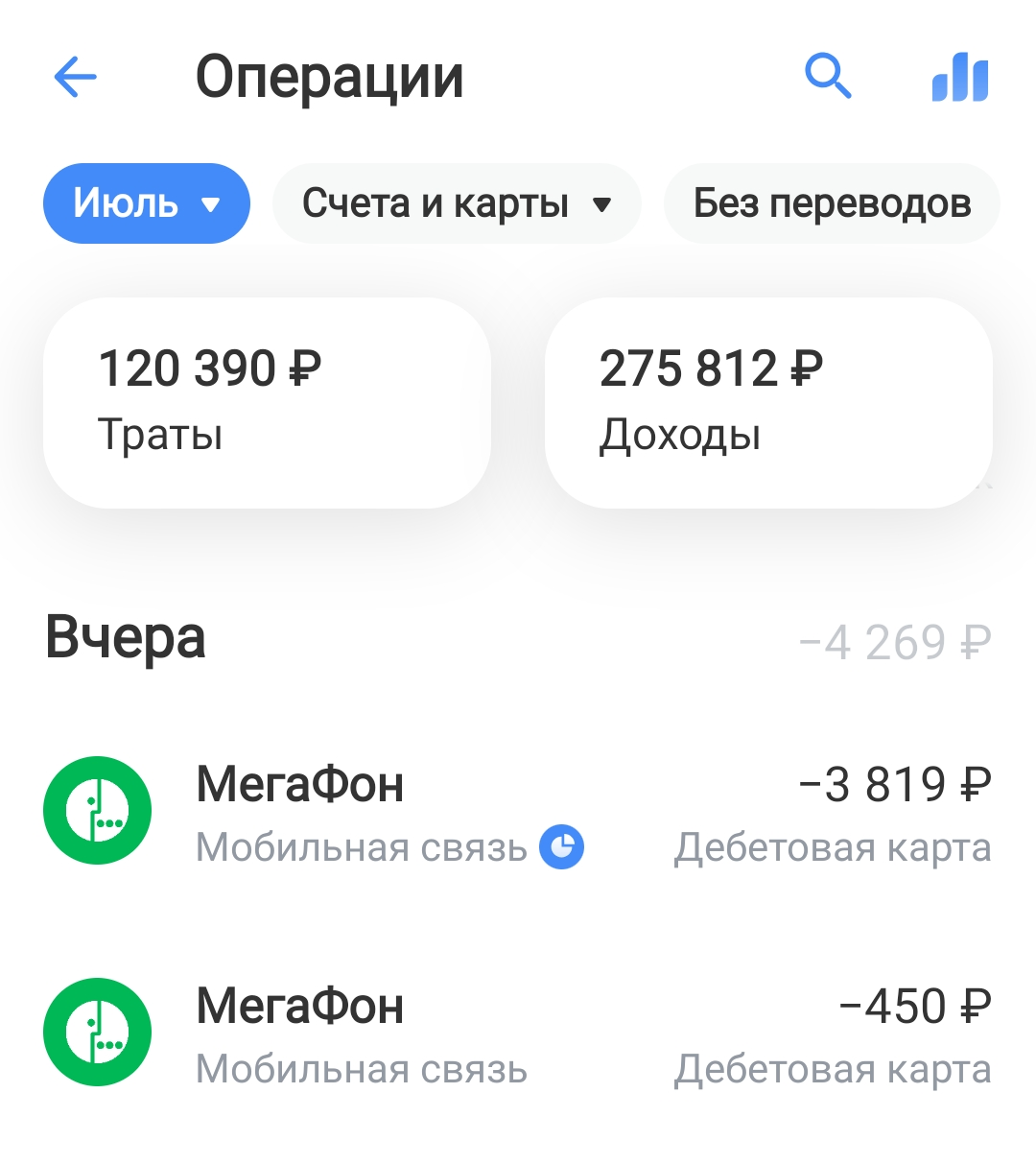Open the statistics chart icon
Image resolution: width=1036 pixels, height=1164 pixels.
[959, 77]
